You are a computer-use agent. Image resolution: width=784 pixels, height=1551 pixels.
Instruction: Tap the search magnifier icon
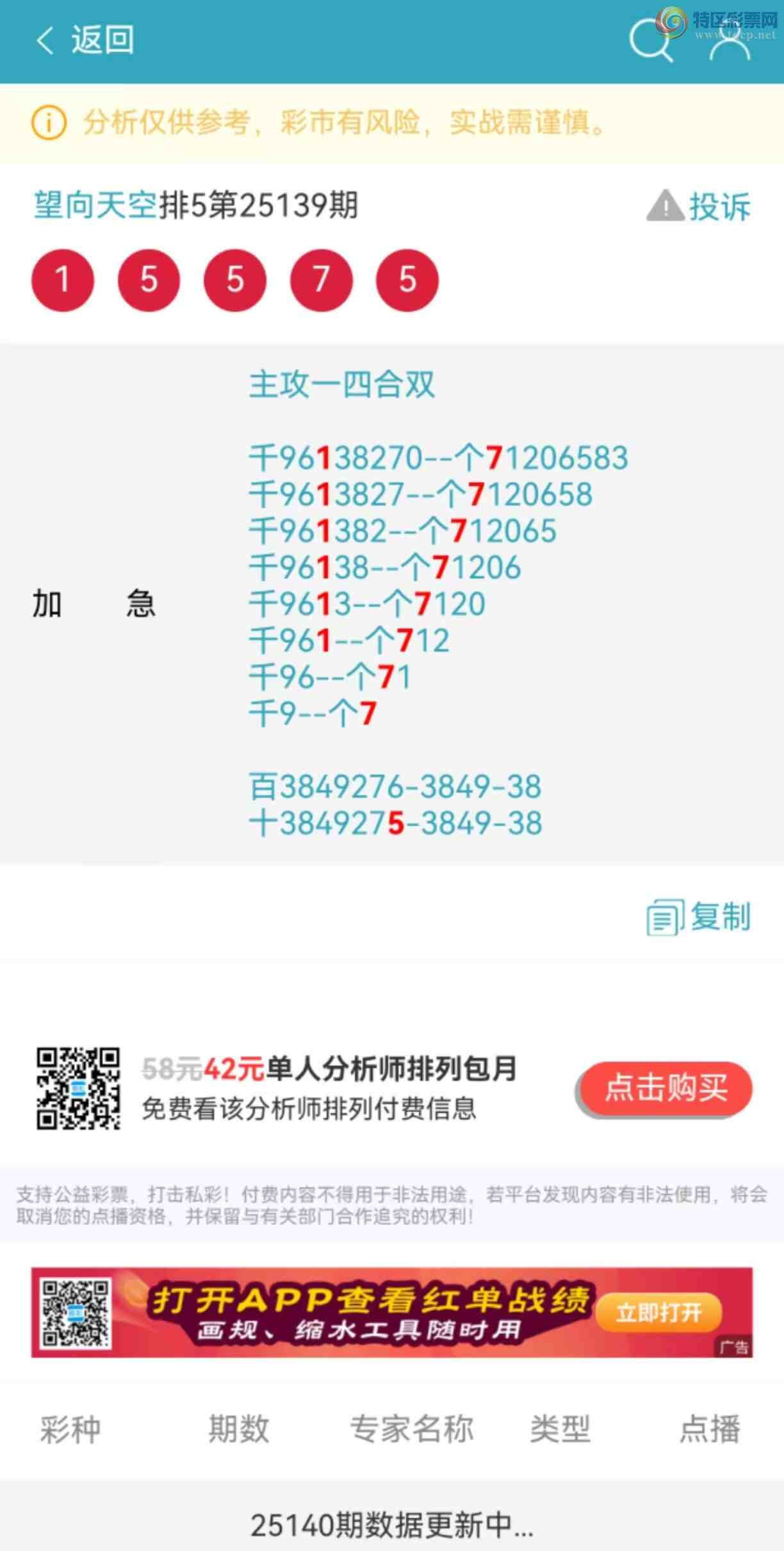pos(649,40)
